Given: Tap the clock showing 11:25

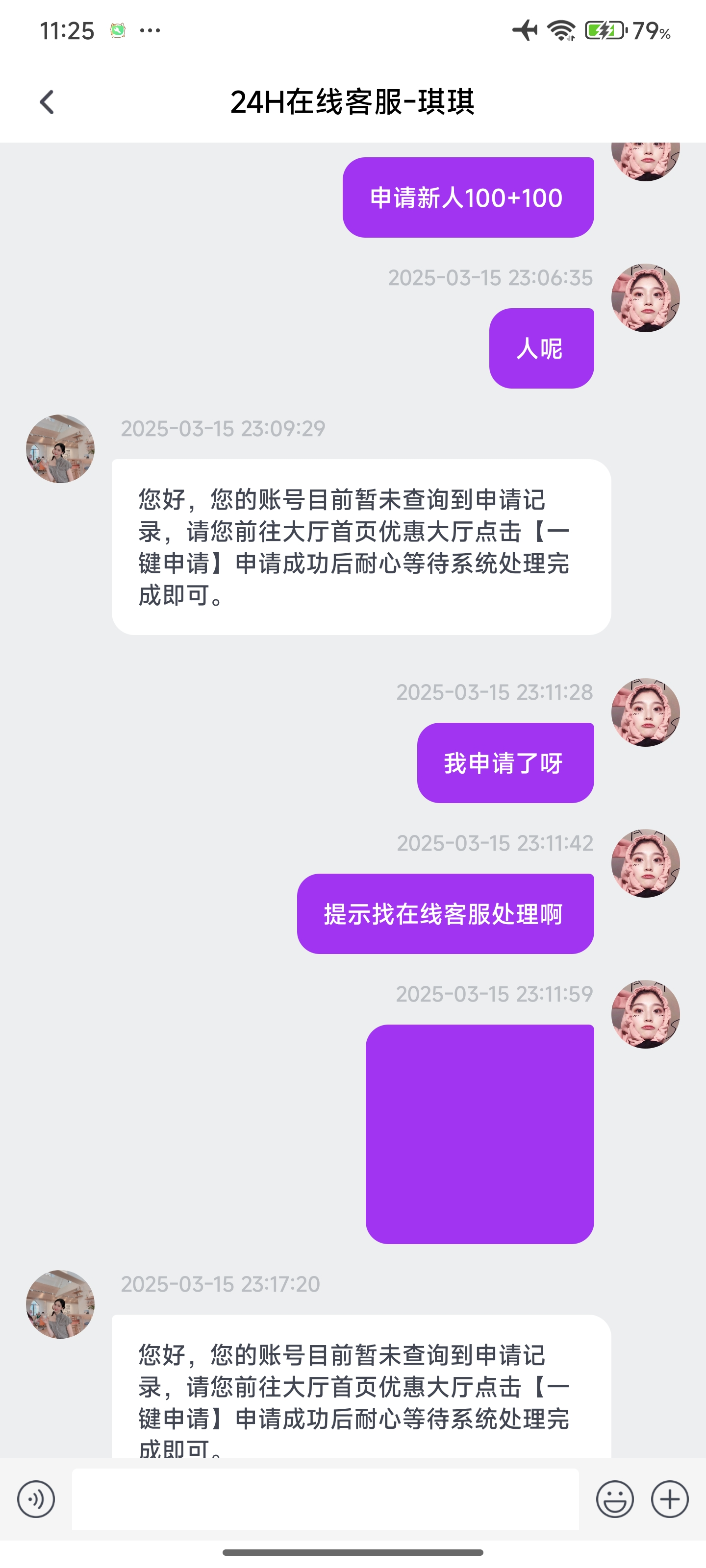Looking at the screenshot, I should pyautogui.click(x=67, y=29).
